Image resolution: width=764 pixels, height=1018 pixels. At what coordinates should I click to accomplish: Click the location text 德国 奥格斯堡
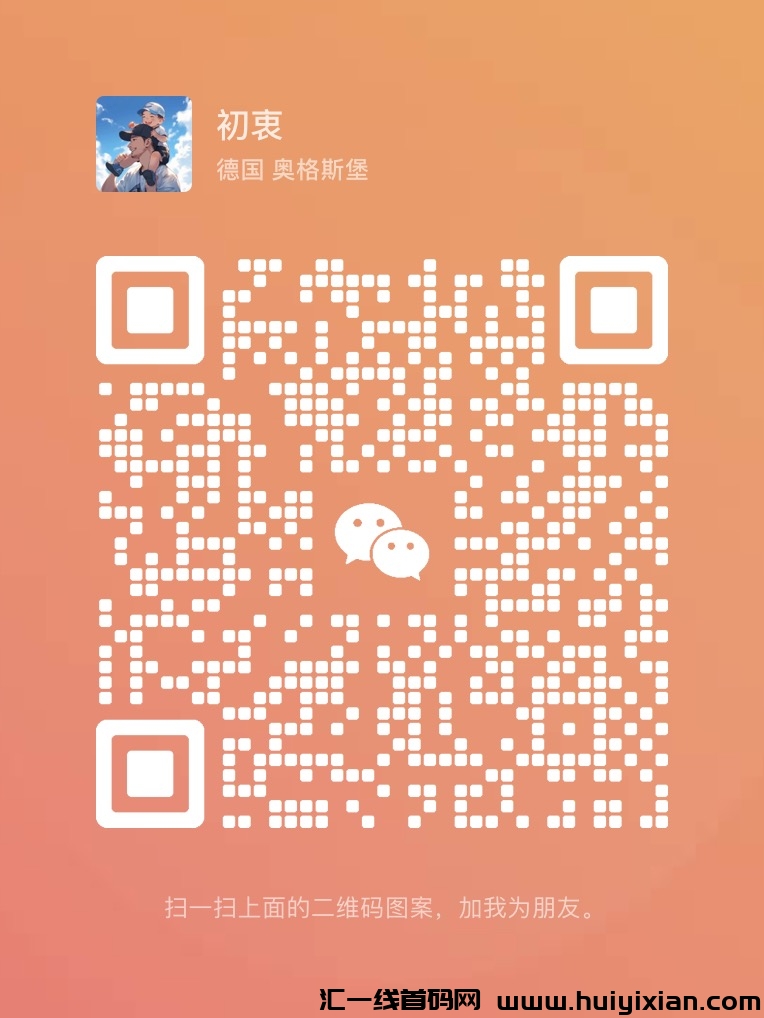pos(290,170)
